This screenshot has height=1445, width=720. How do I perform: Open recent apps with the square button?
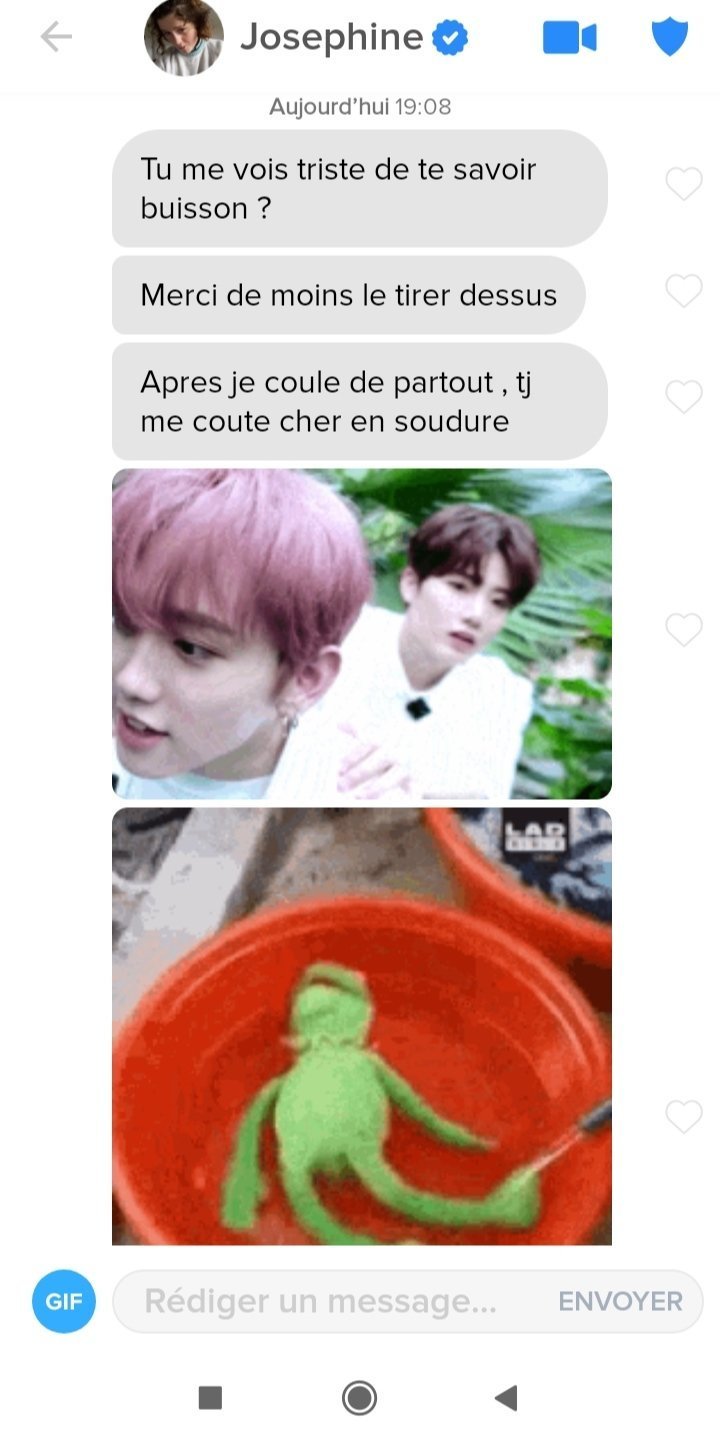(x=210, y=1397)
